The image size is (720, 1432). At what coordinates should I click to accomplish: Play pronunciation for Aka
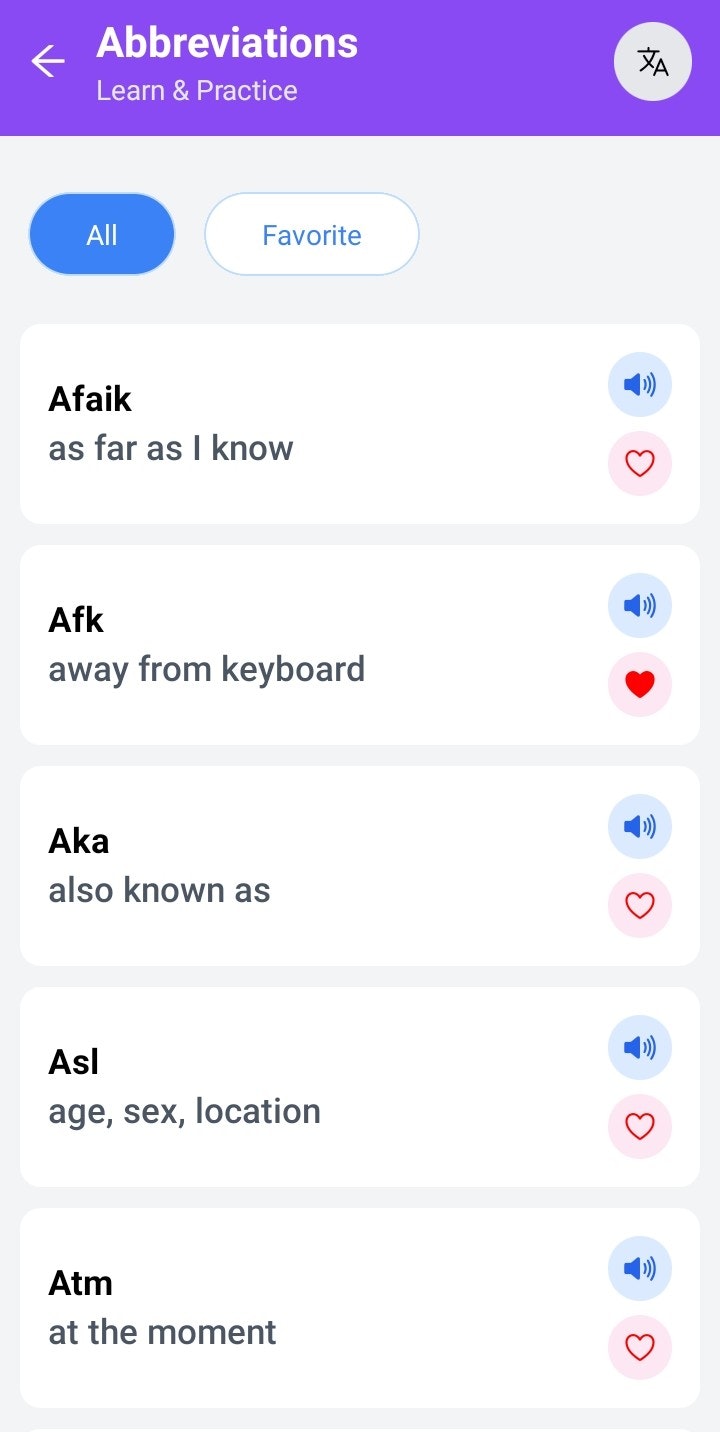(x=640, y=826)
